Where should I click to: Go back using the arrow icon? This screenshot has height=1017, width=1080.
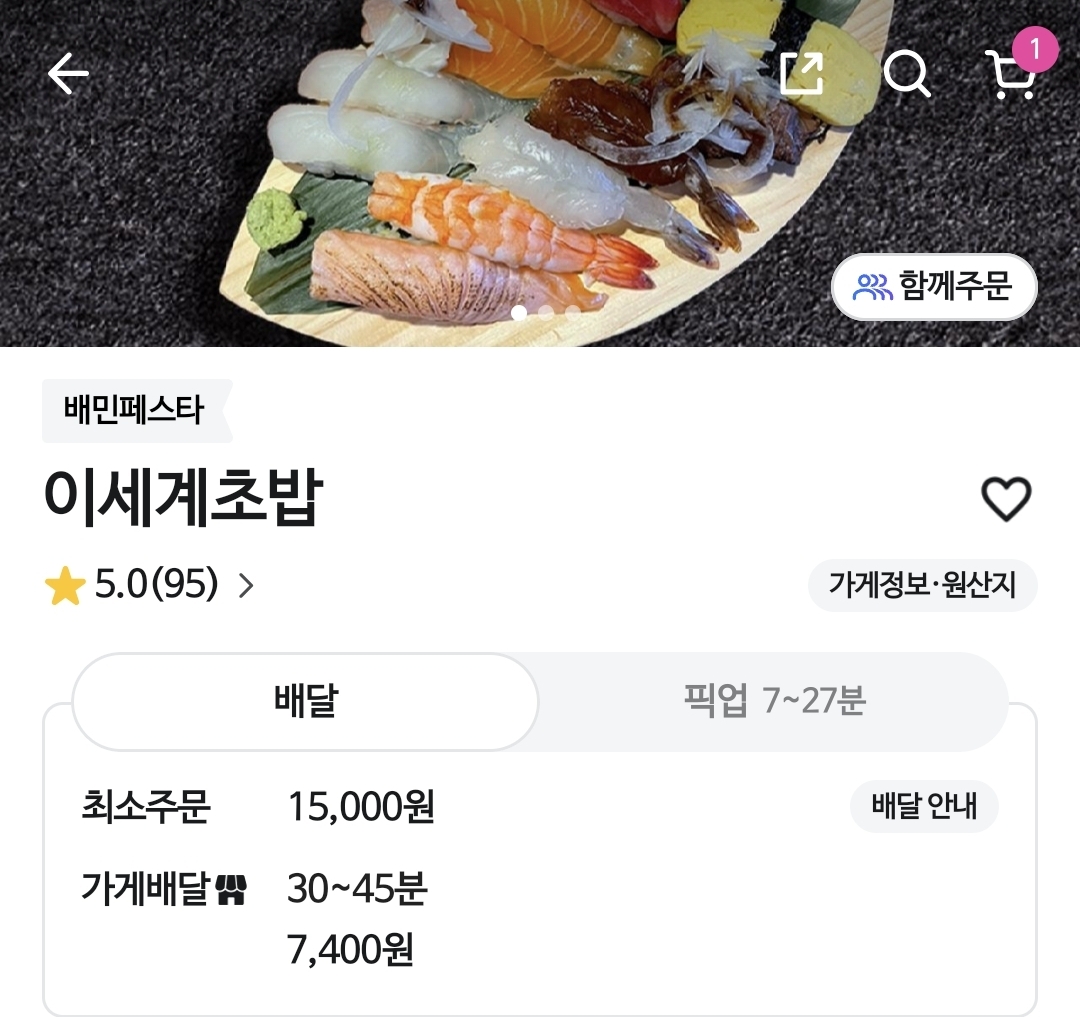(68, 74)
